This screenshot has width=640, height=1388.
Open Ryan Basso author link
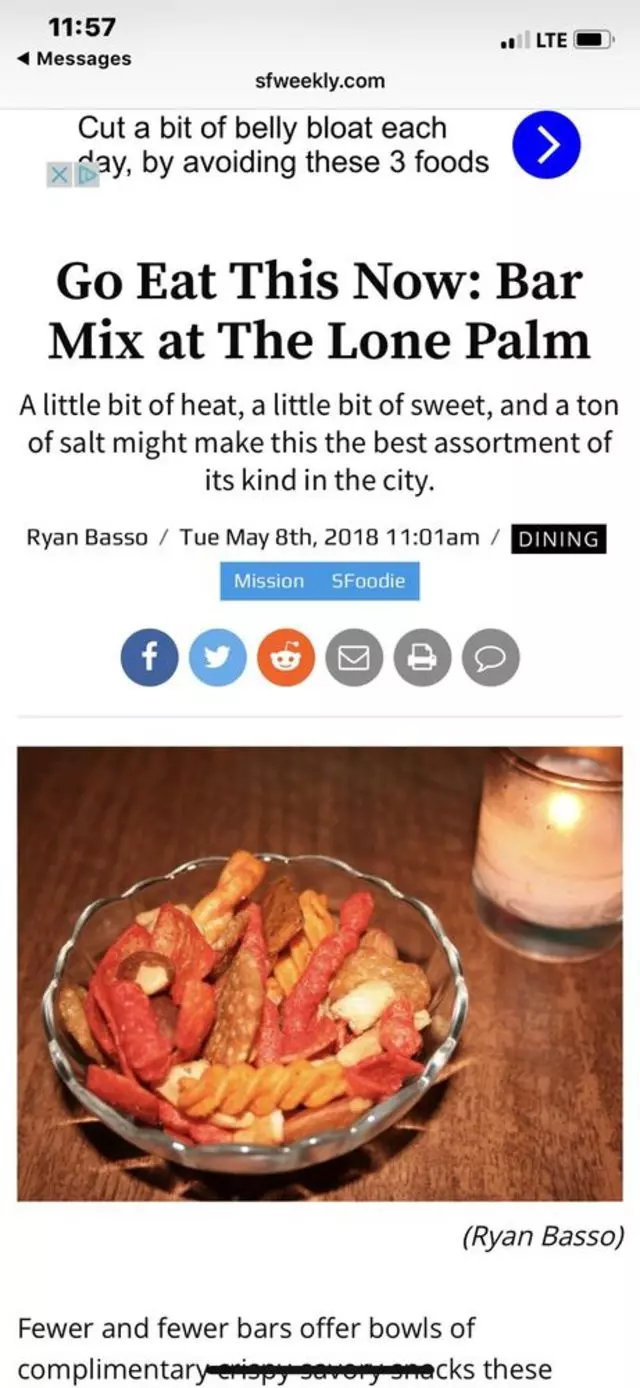point(86,537)
